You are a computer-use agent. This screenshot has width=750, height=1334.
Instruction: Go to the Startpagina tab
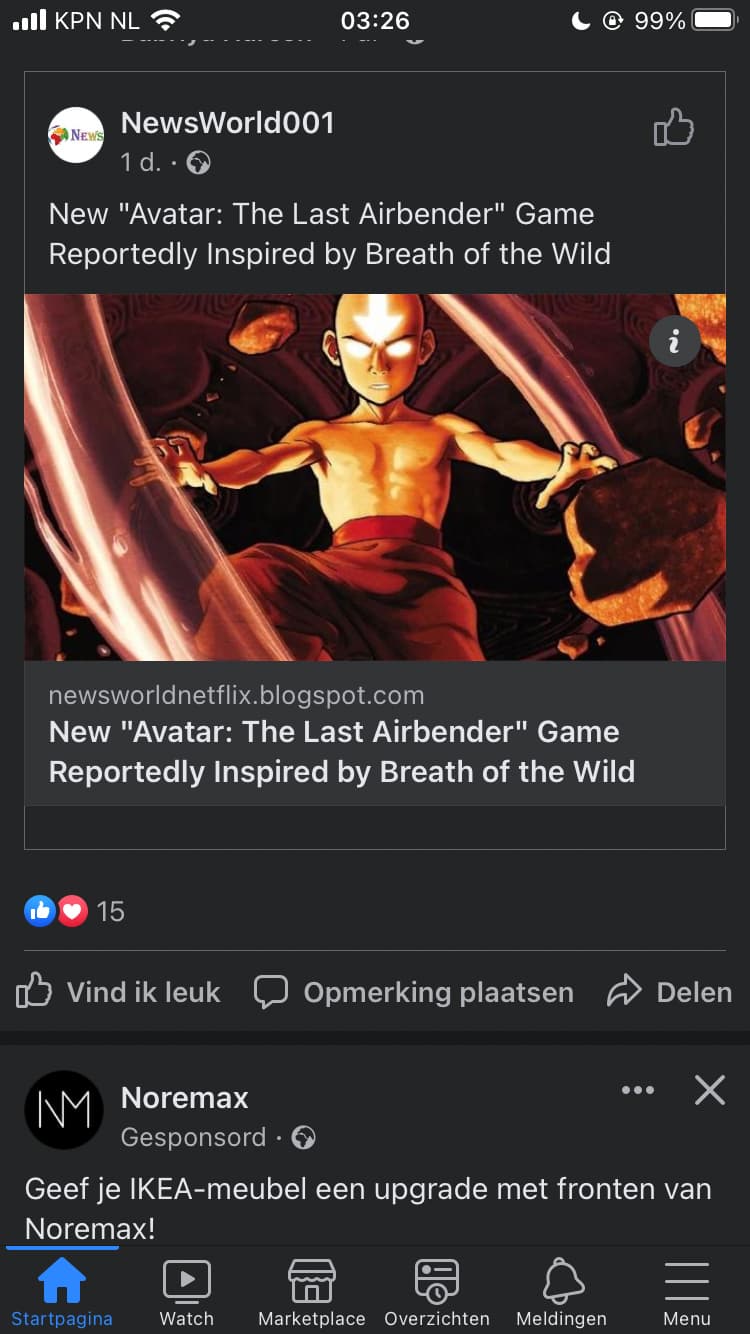point(62,1291)
